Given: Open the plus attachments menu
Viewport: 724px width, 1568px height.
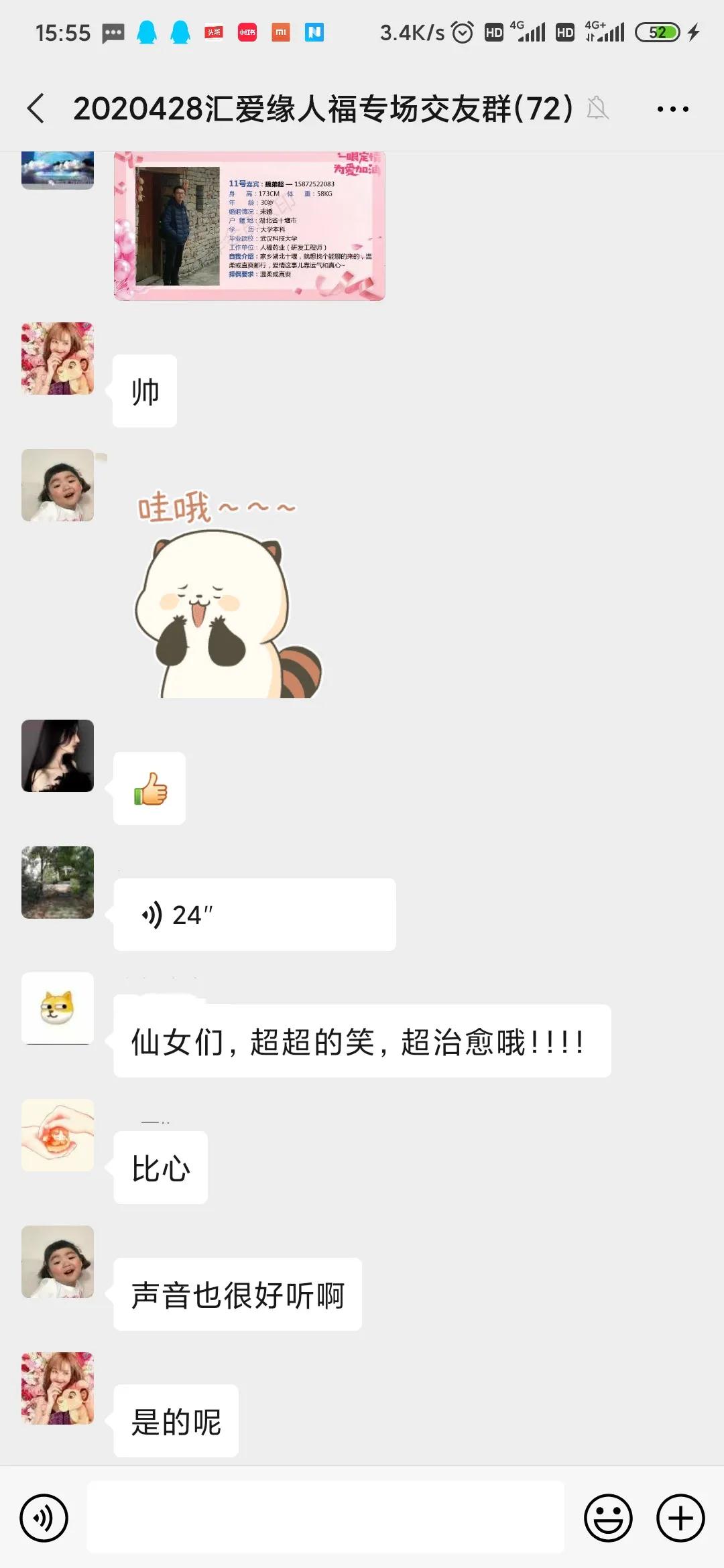Looking at the screenshot, I should [x=680, y=1518].
